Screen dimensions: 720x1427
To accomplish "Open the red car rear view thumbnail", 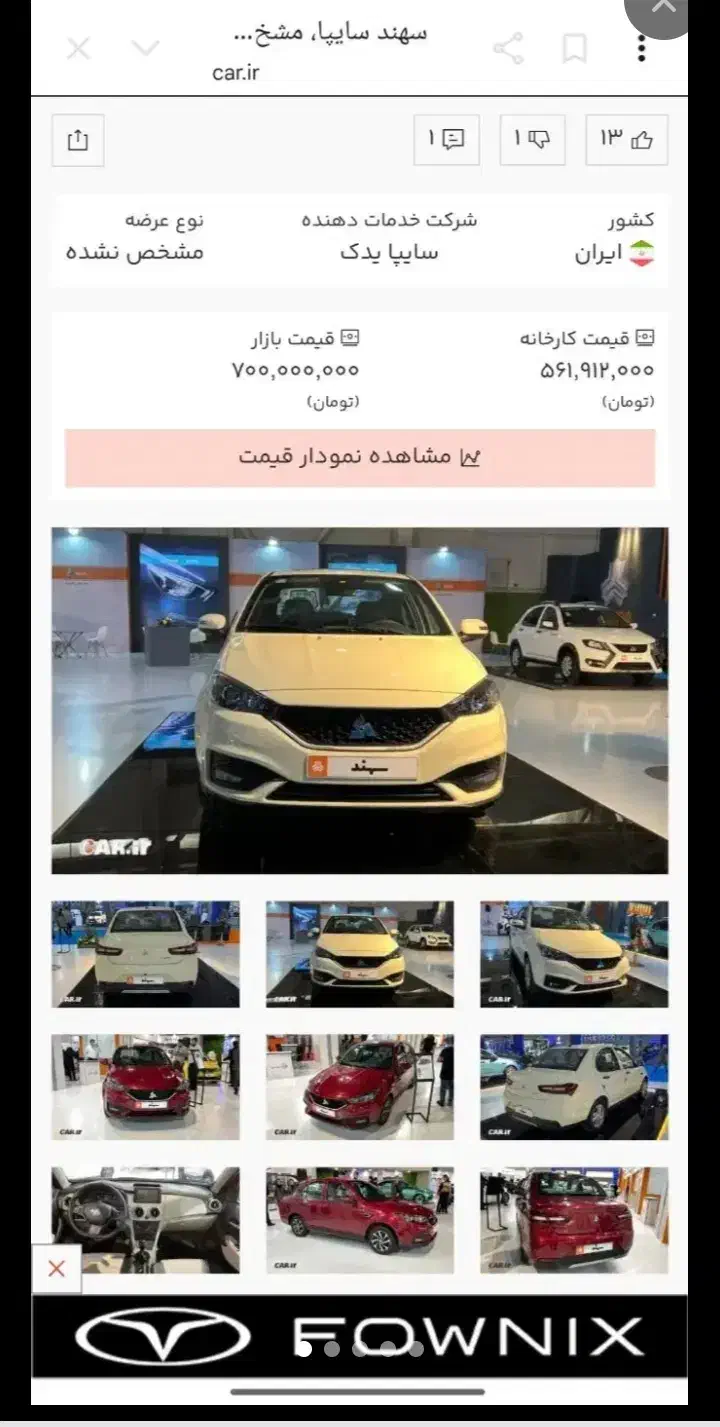I will [x=574, y=1219].
